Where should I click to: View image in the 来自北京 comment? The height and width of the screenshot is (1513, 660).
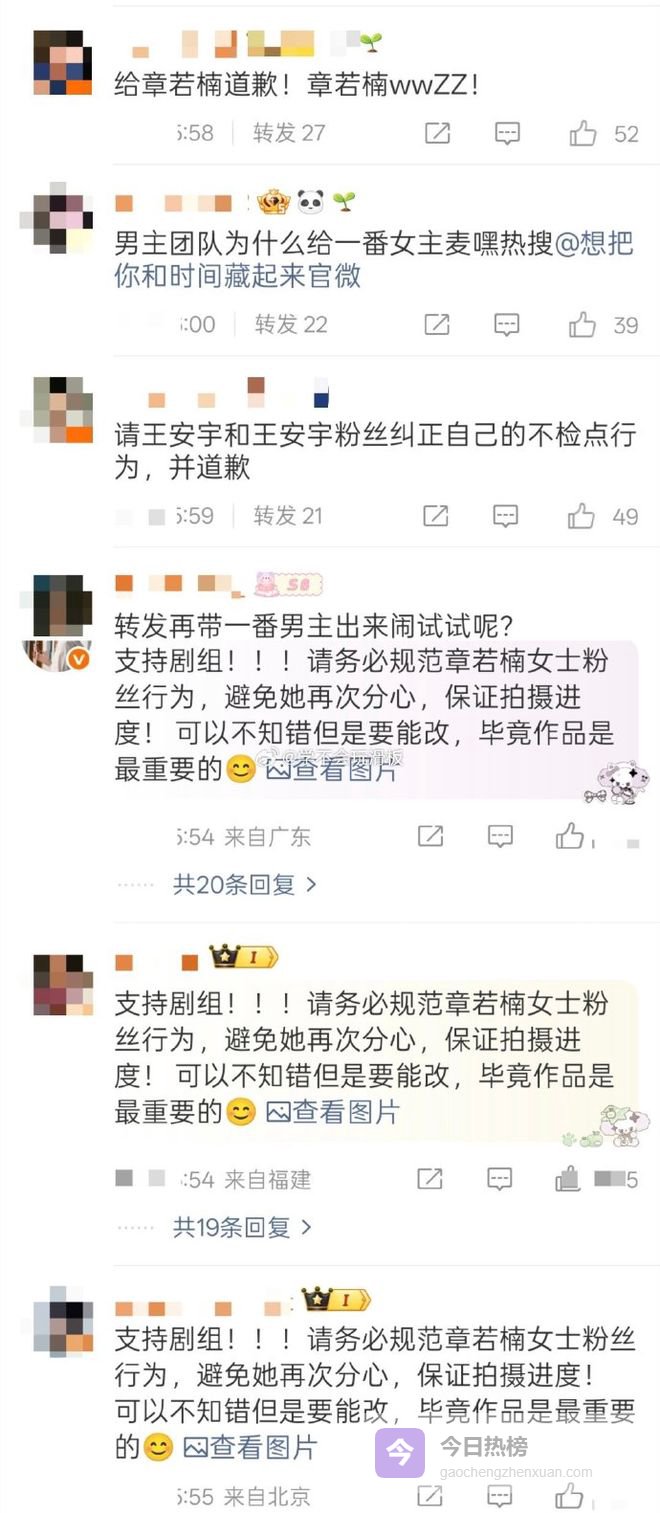point(250,1446)
